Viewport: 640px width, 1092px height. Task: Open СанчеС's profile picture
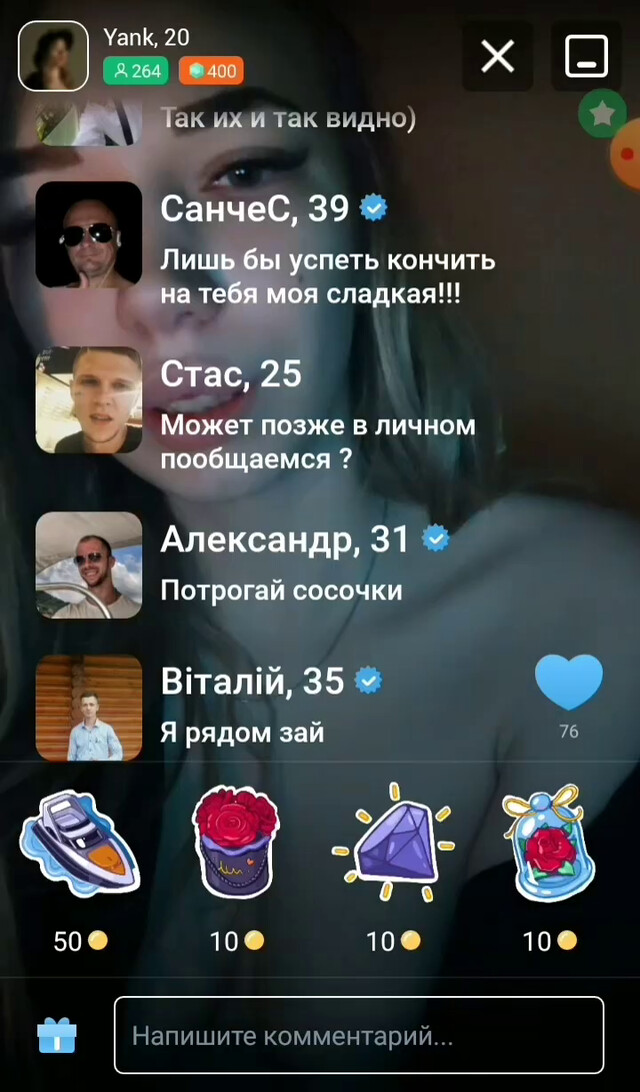89,235
